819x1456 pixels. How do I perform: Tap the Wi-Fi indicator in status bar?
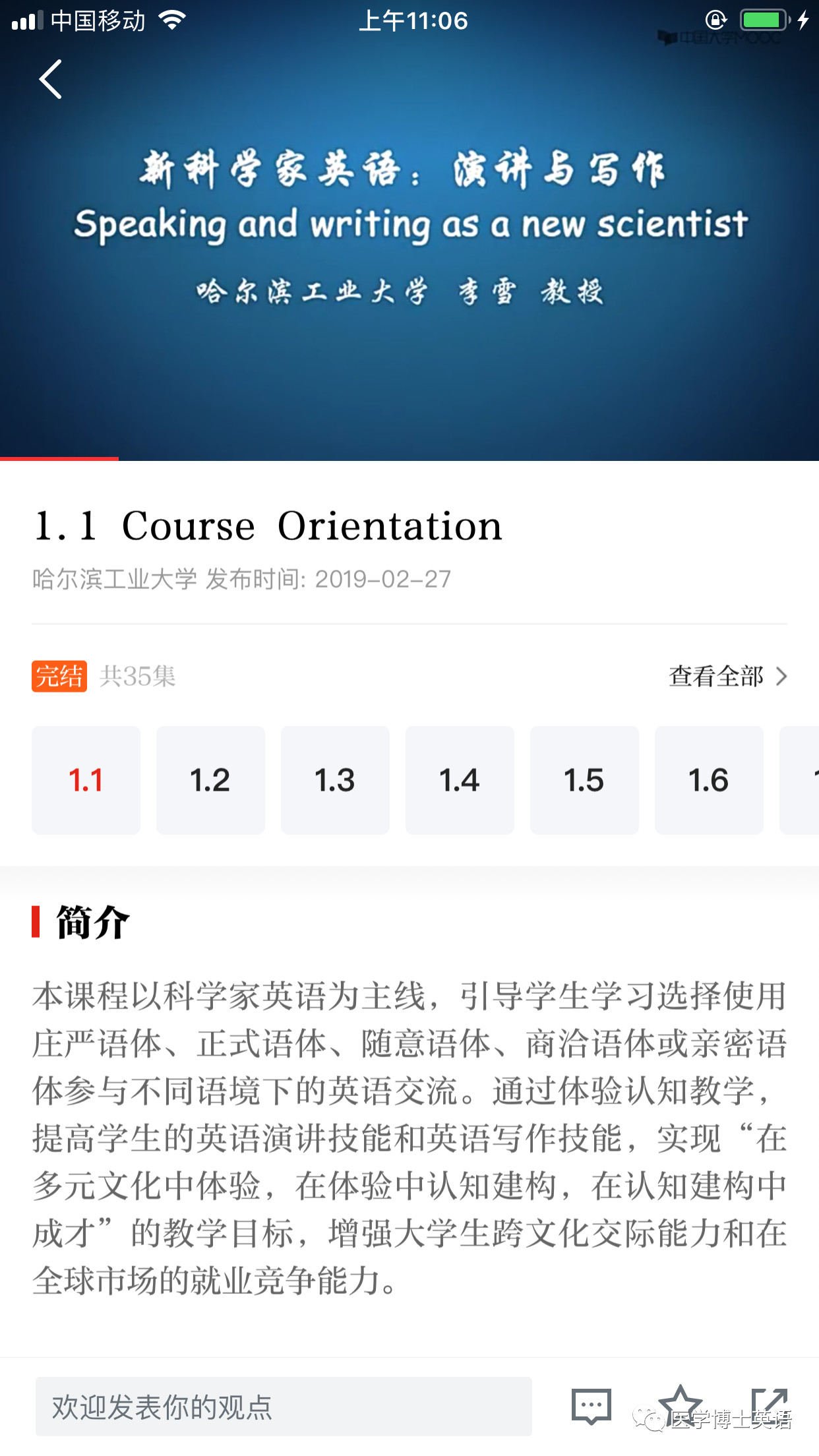click(x=171, y=20)
